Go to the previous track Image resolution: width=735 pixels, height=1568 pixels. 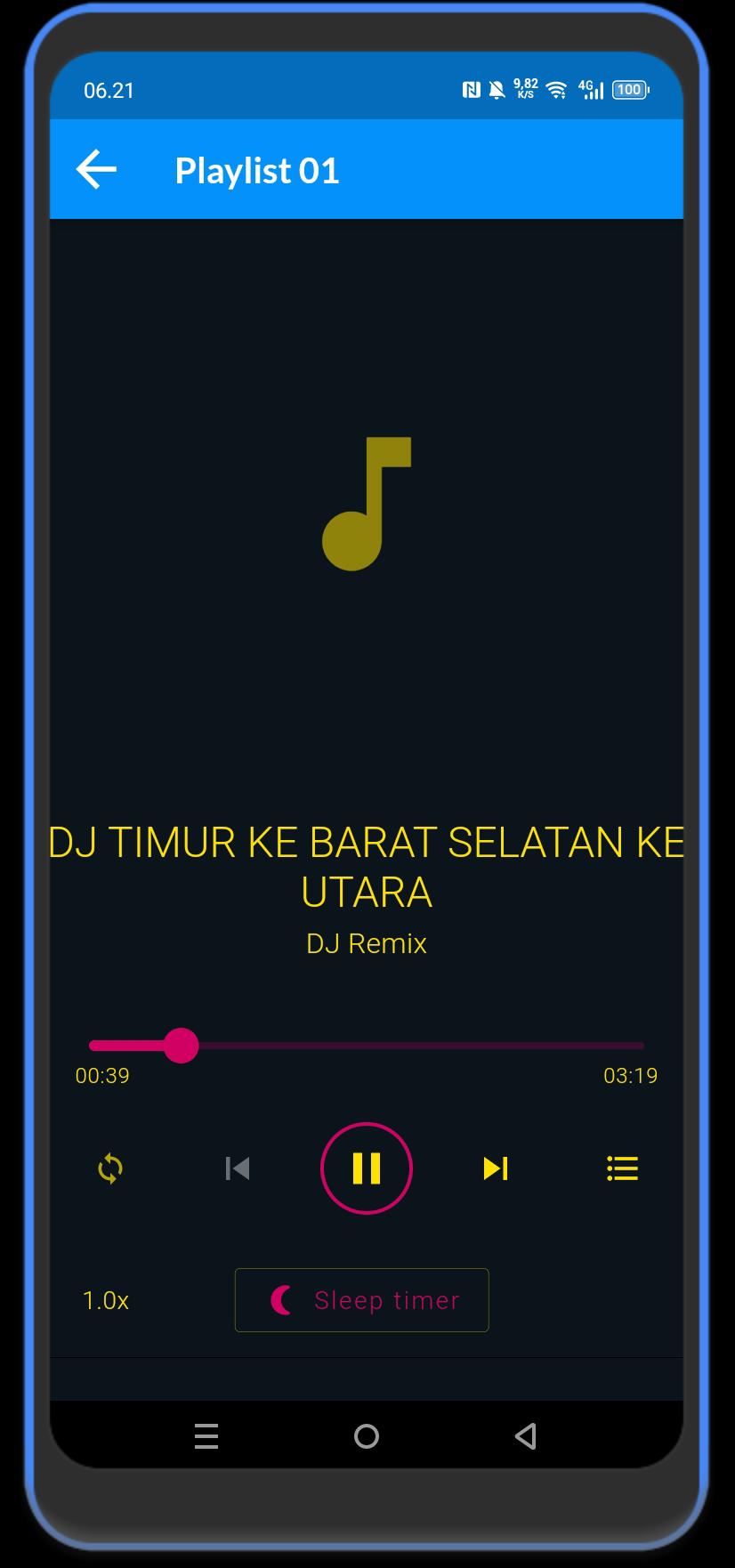[x=238, y=1168]
